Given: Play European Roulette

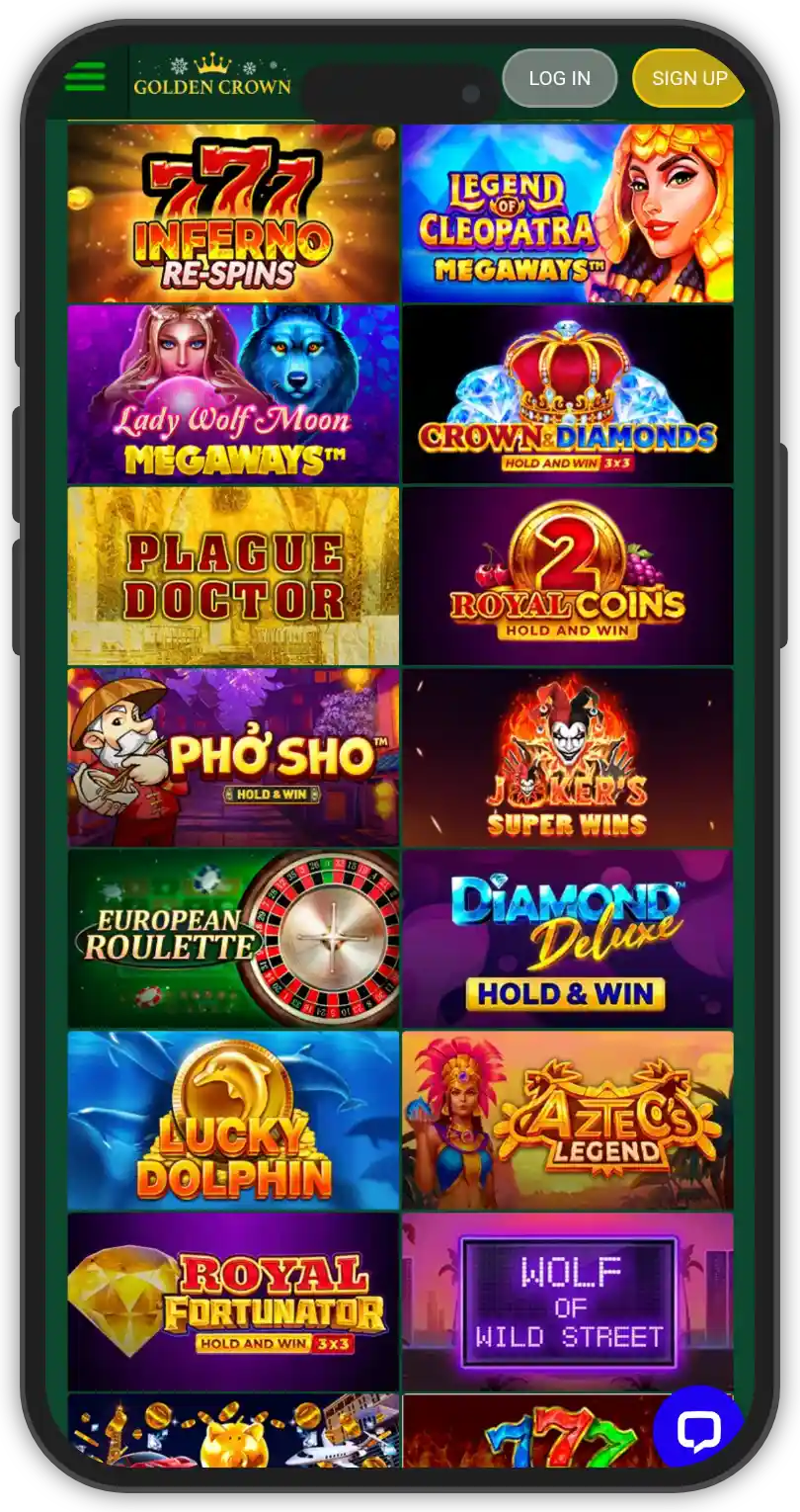Looking at the screenshot, I should tap(233, 939).
